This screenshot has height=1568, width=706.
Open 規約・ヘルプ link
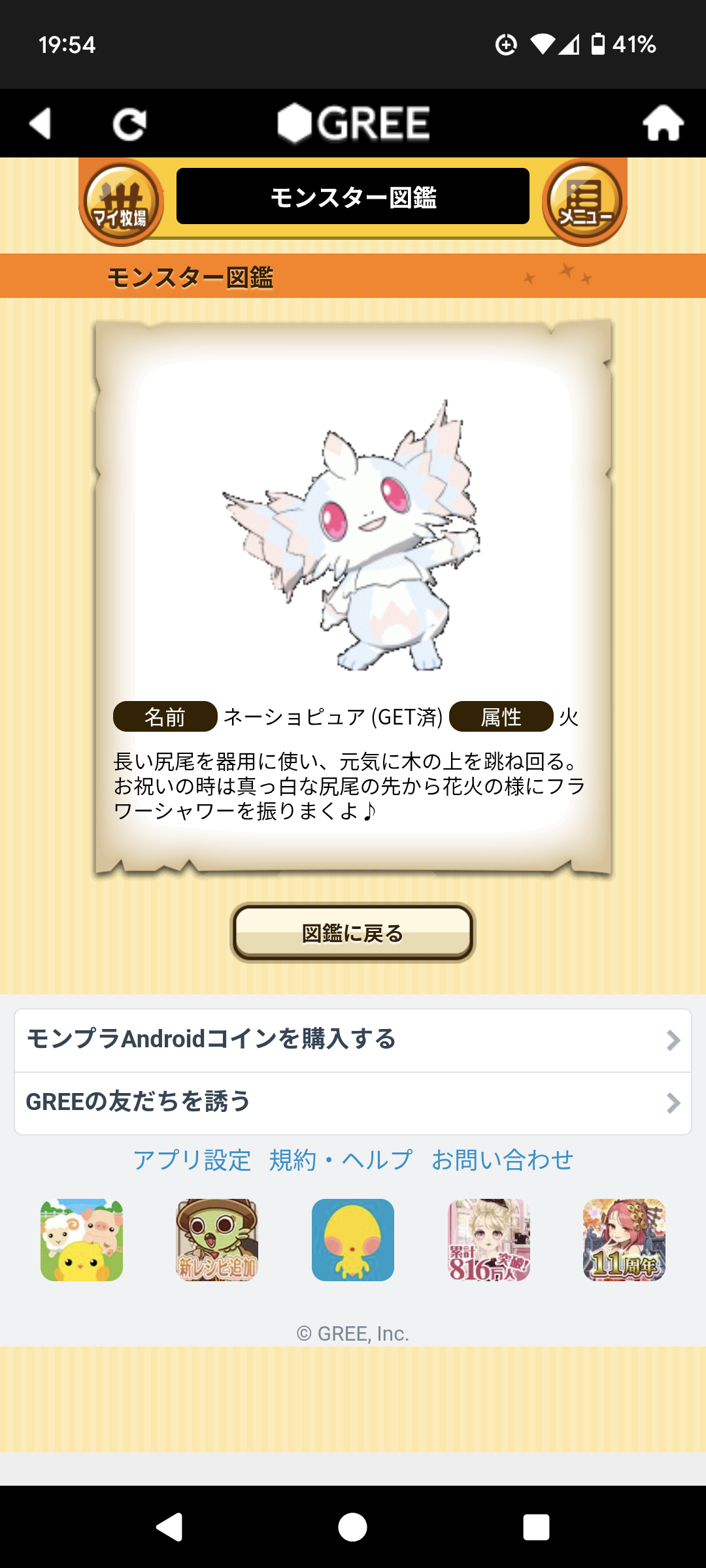coord(341,1160)
